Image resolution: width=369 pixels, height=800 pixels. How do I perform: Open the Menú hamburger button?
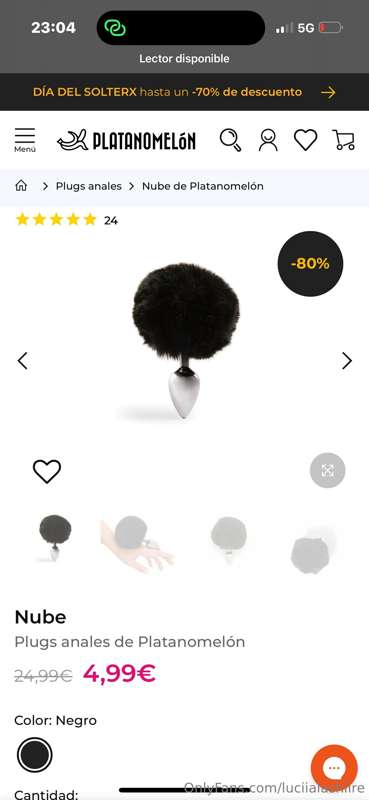[24, 140]
